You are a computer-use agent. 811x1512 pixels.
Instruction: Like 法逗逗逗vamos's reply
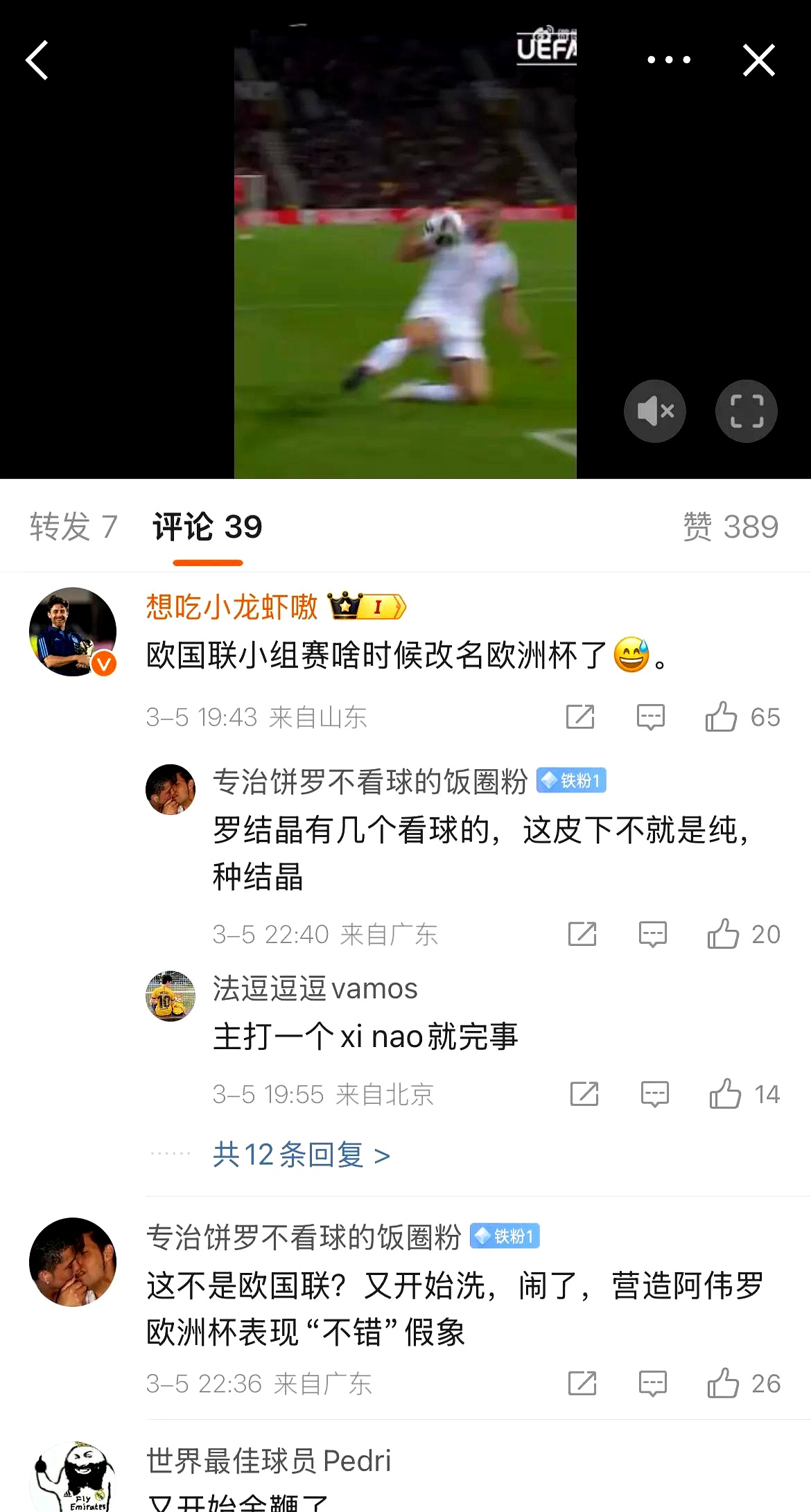[726, 1095]
